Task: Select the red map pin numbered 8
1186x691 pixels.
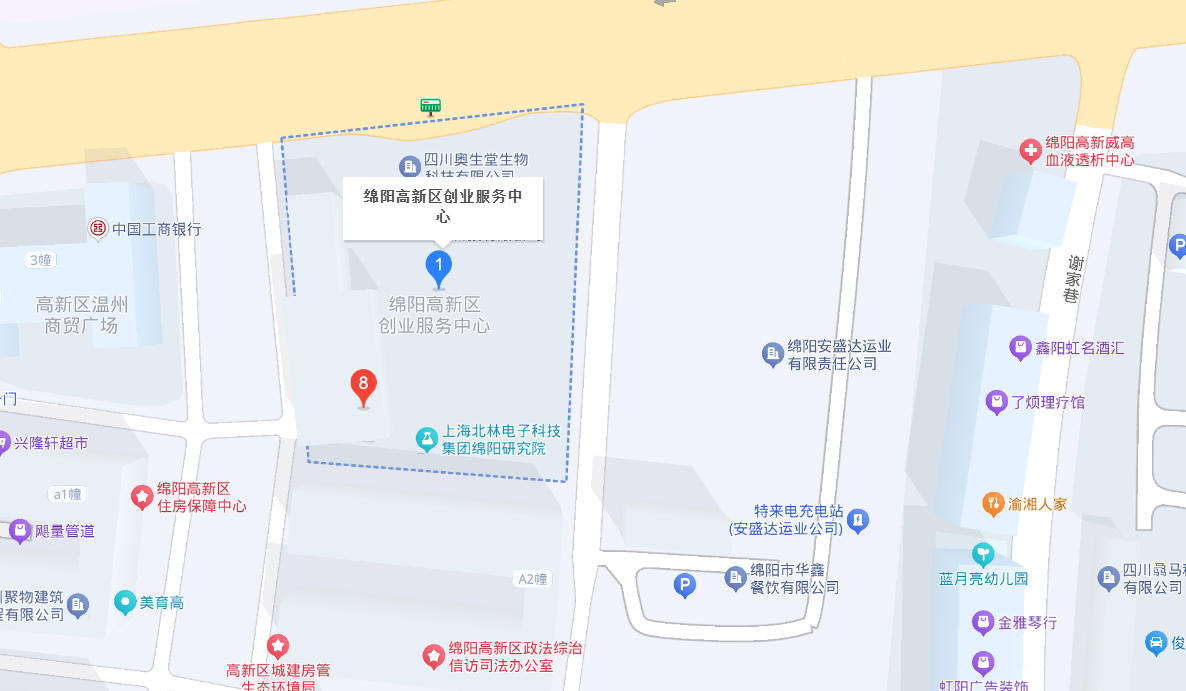Action: pos(363,385)
